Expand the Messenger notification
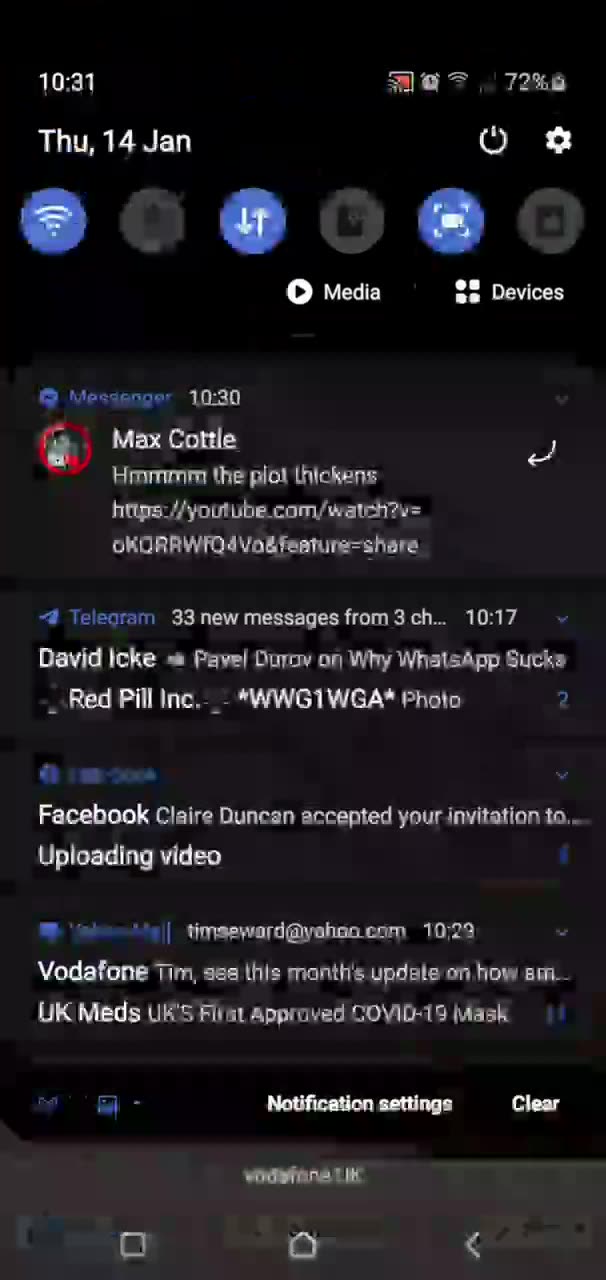Image resolution: width=606 pixels, height=1280 pixels. coord(562,399)
